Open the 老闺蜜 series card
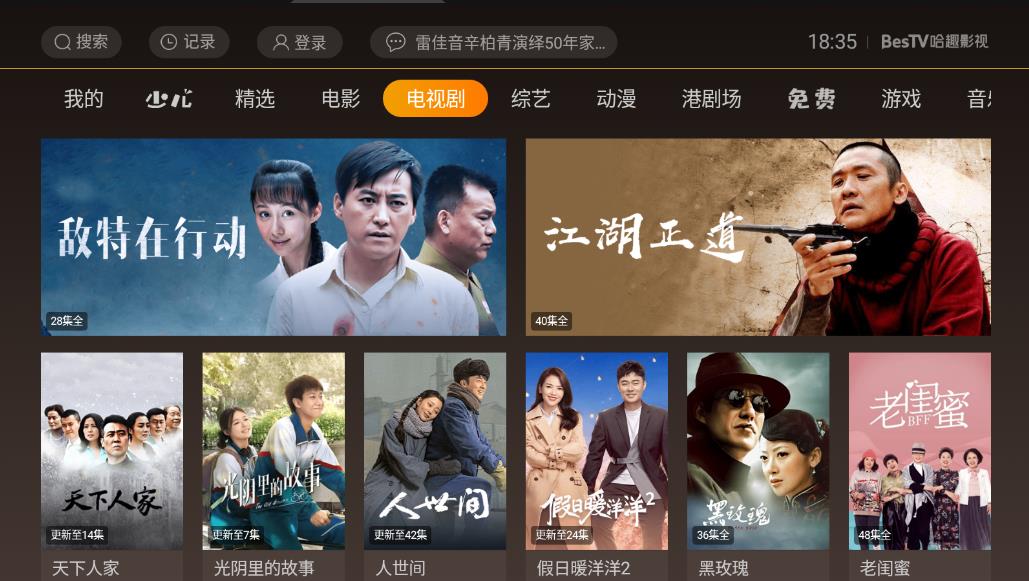The height and width of the screenshot is (581, 1029). pyautogui.click(x=919, y=451)
